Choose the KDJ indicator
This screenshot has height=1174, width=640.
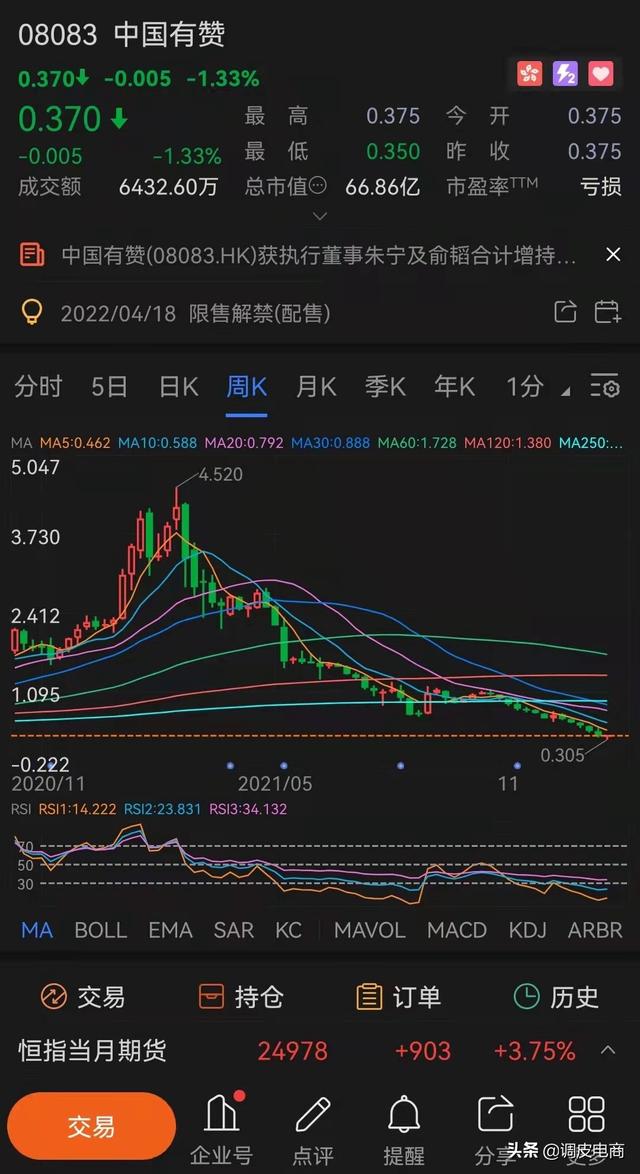click(x=528, y=930)
